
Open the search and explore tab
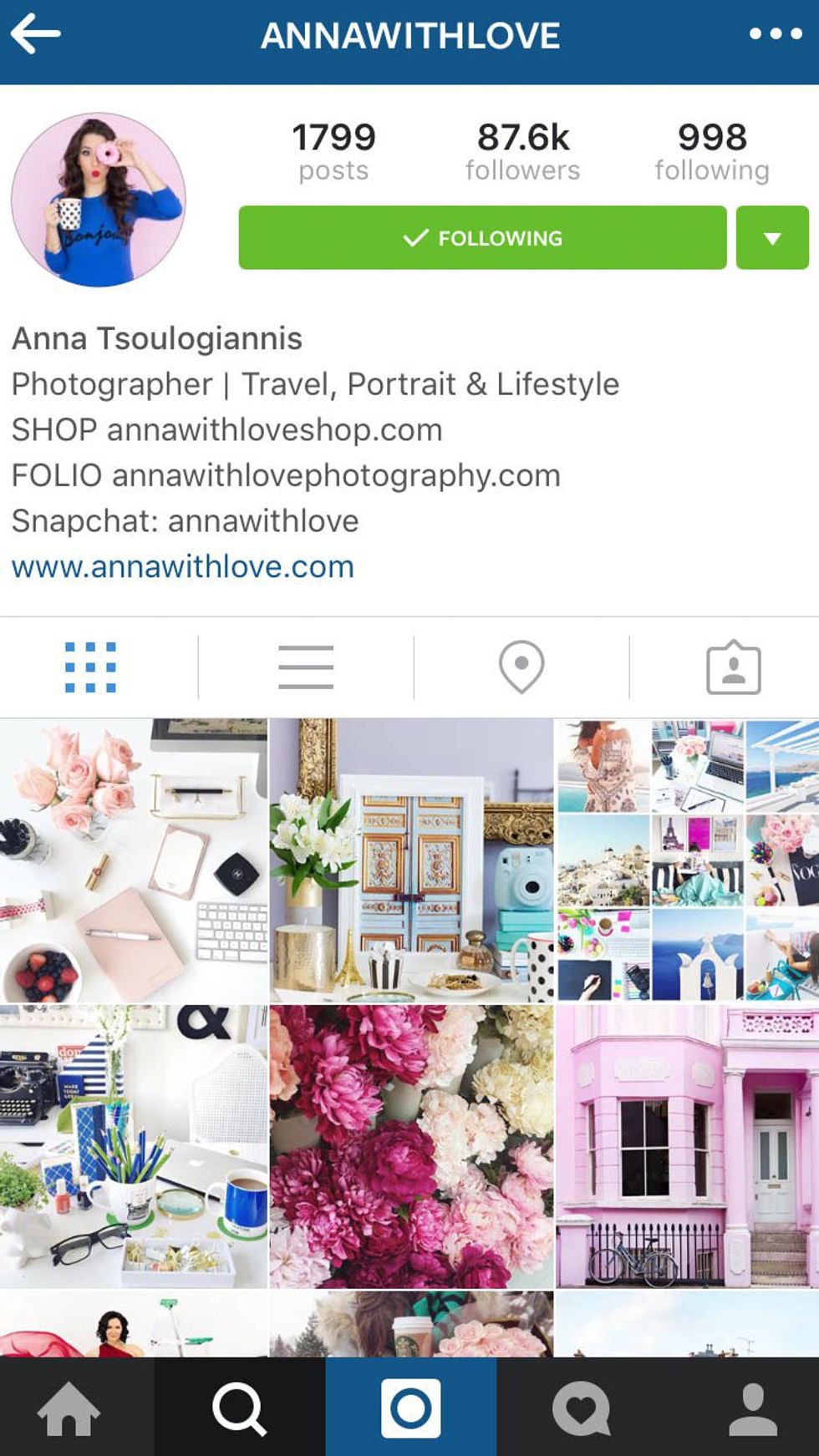pos(239,1408)
